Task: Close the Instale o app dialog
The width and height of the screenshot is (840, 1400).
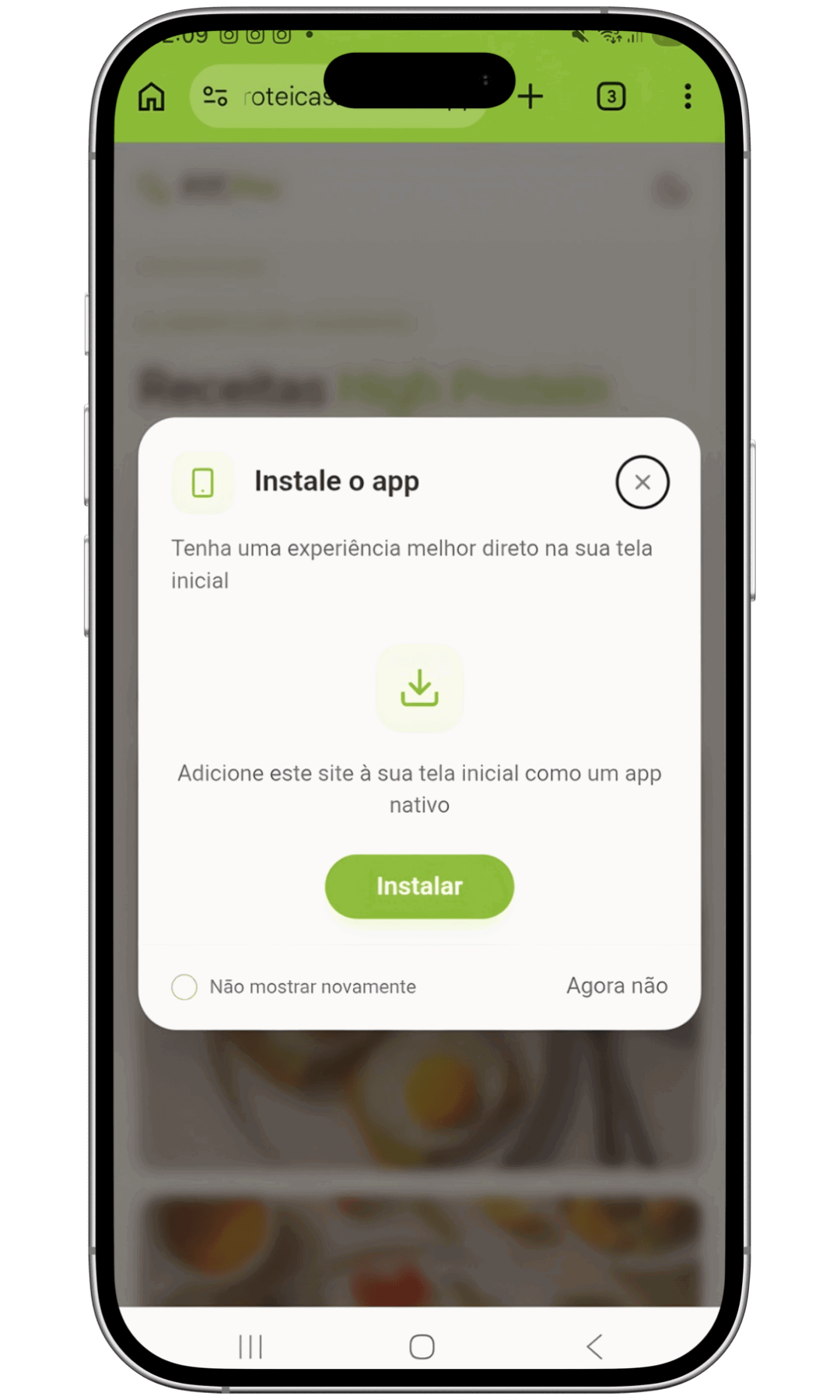Action: tap(642, 482)
